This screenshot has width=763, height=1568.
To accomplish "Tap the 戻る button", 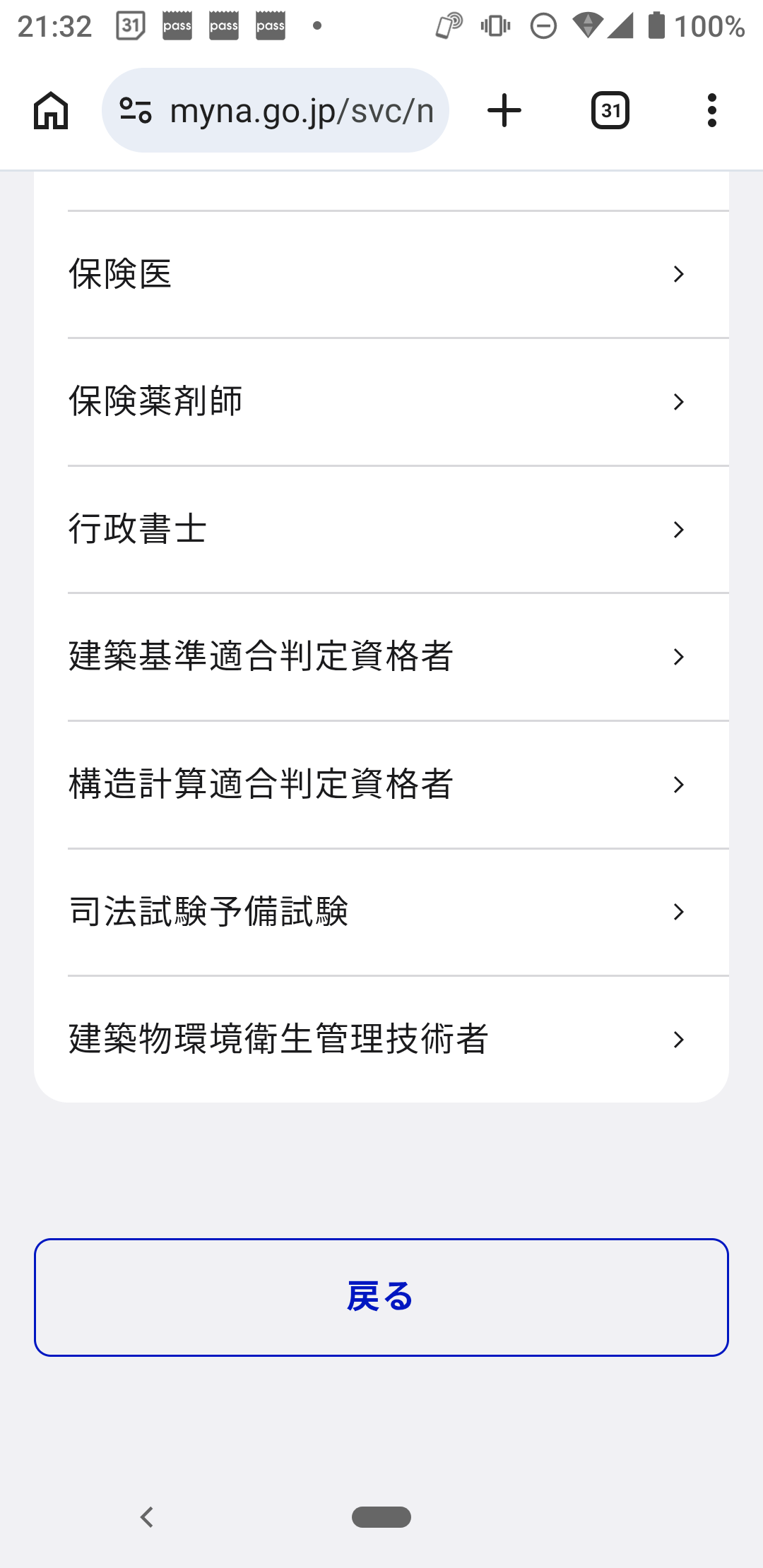I will click(x=381, y=1297).
